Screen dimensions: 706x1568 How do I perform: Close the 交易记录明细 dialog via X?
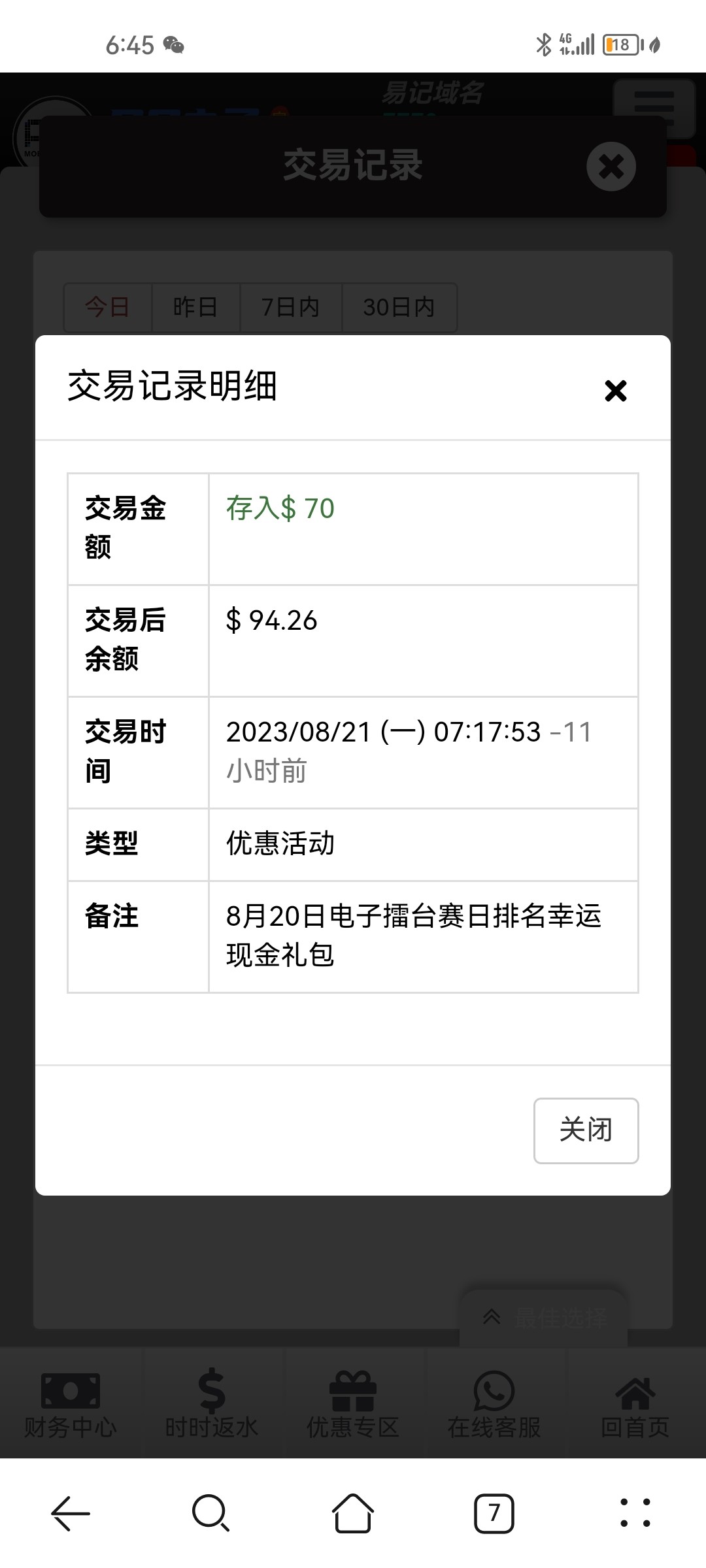coord(615,391)
